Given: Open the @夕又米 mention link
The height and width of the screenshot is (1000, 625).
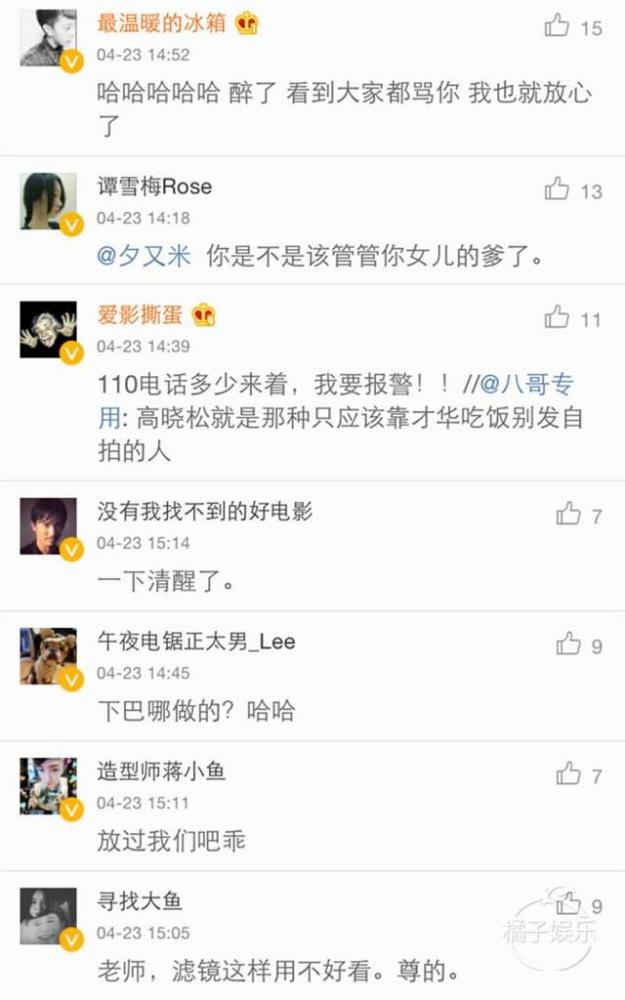Looking at the screenshot, I should tap(144, 256).
